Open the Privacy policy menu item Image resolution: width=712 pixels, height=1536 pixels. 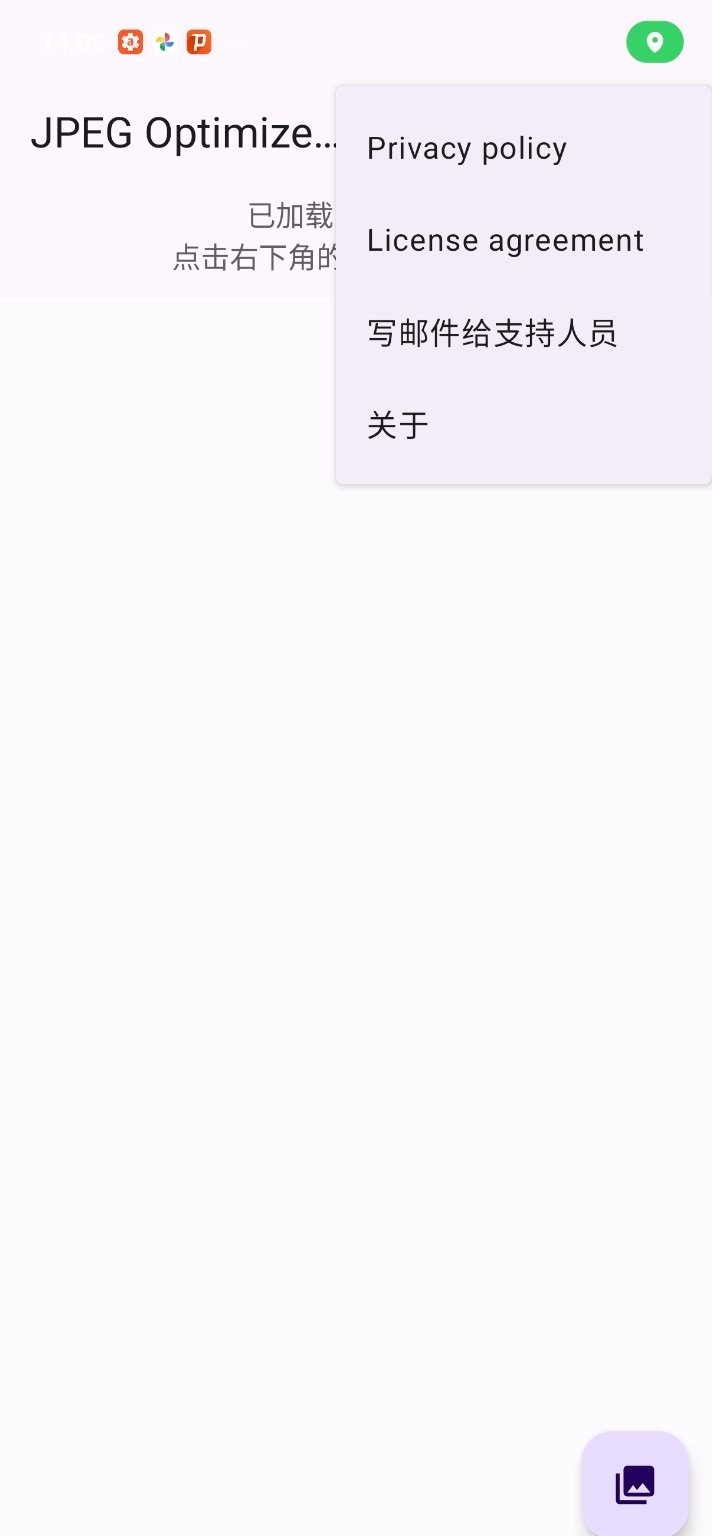click(466, 149)
